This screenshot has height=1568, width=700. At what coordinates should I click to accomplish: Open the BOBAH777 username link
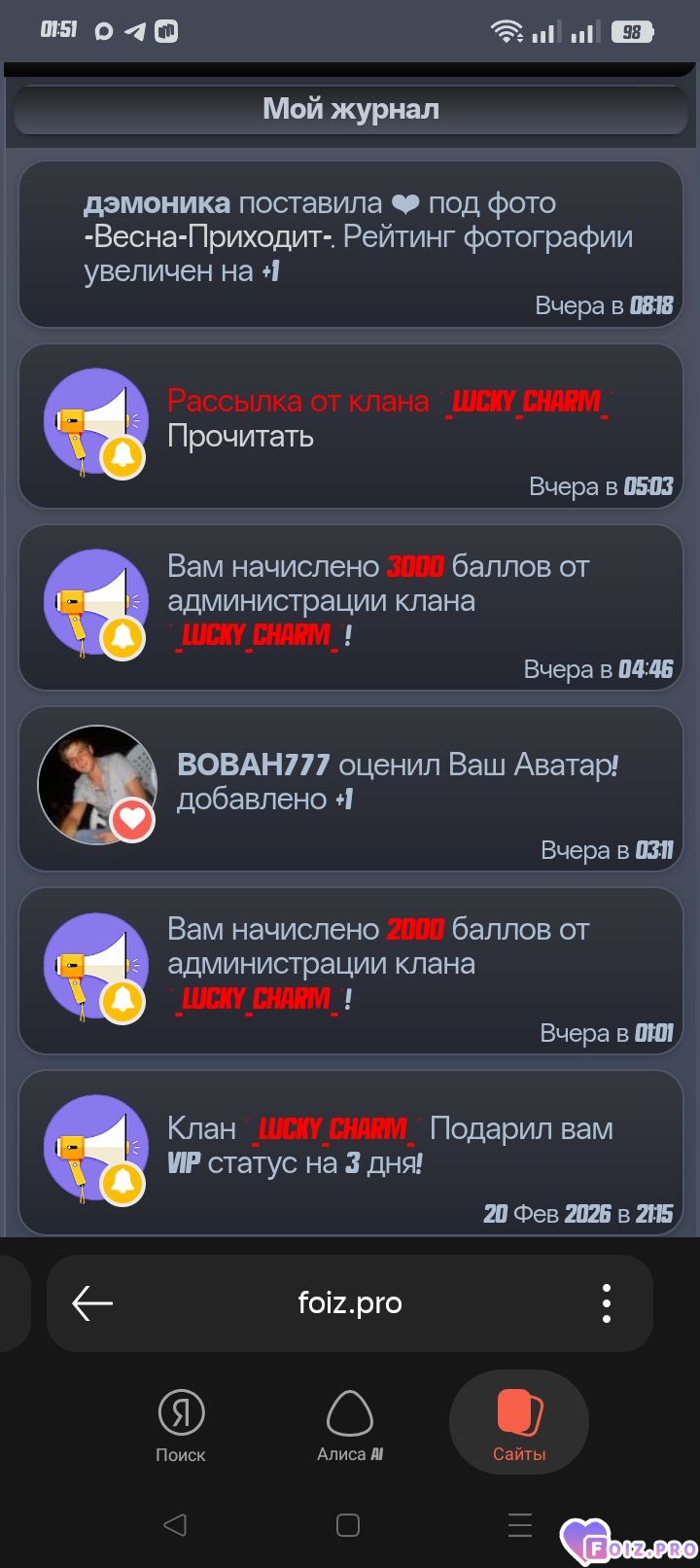pos(253,766)
